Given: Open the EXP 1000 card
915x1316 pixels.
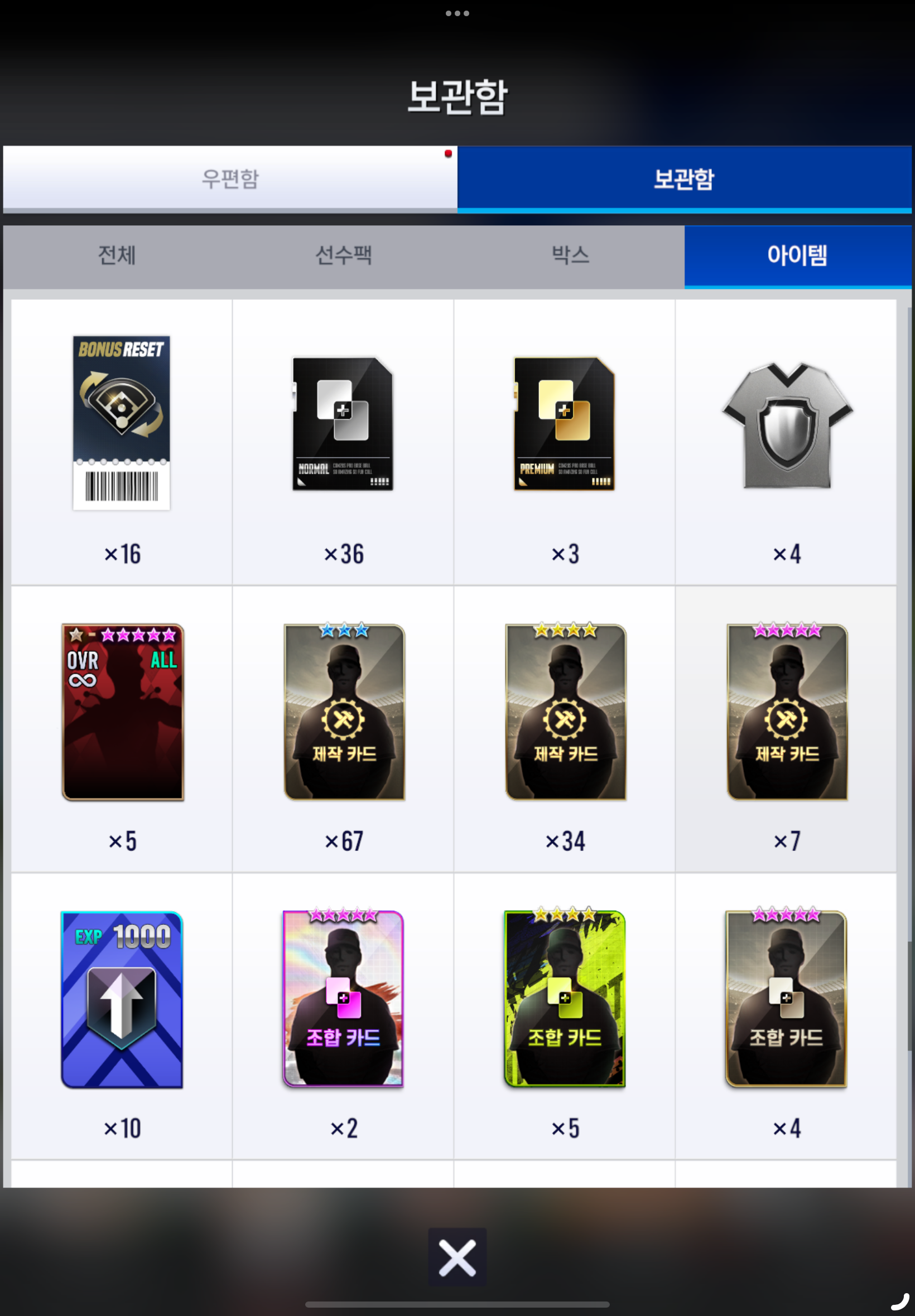Looking at the screenshot, I should [x=122, y=999].
